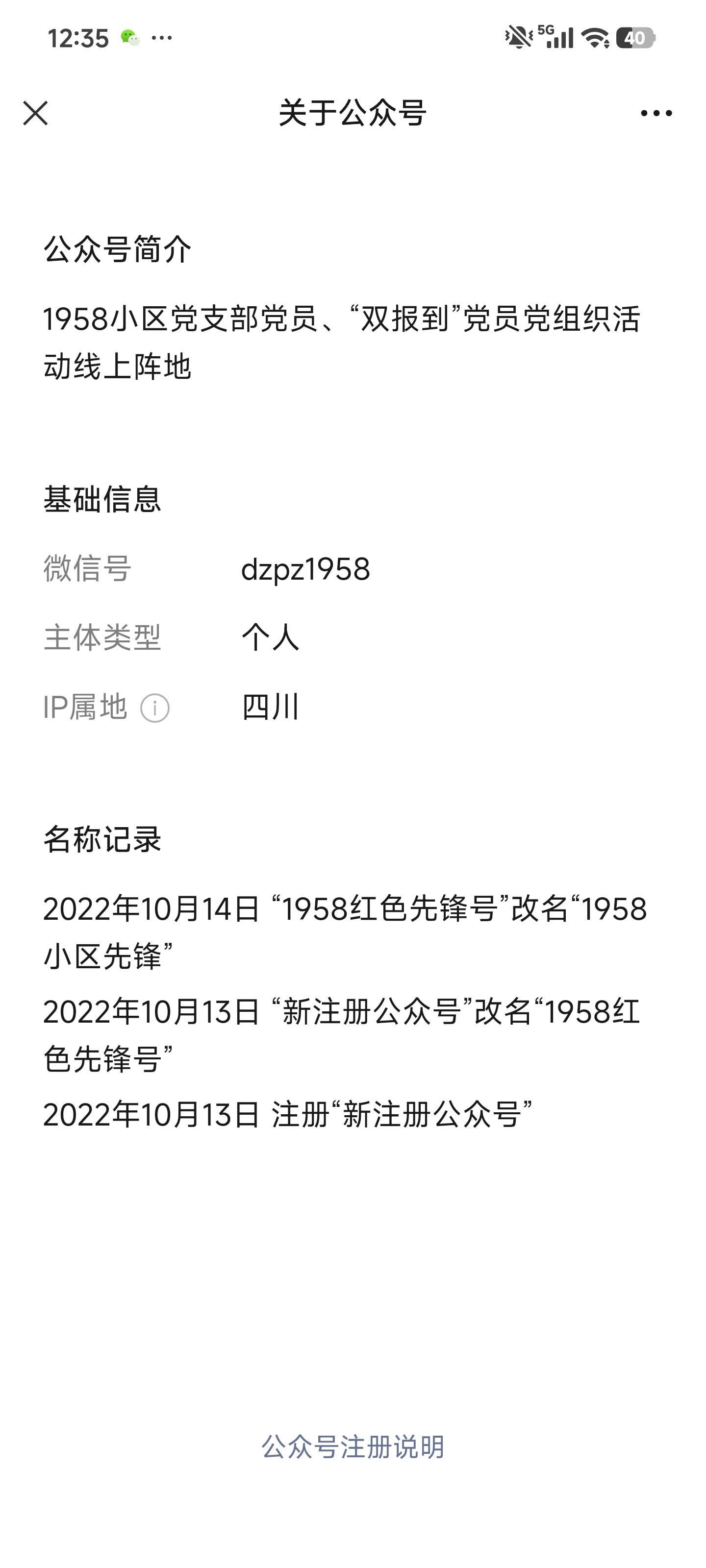Close the 关于公众号 page
The image size is (706, 1568).
[x=35, y=113]
